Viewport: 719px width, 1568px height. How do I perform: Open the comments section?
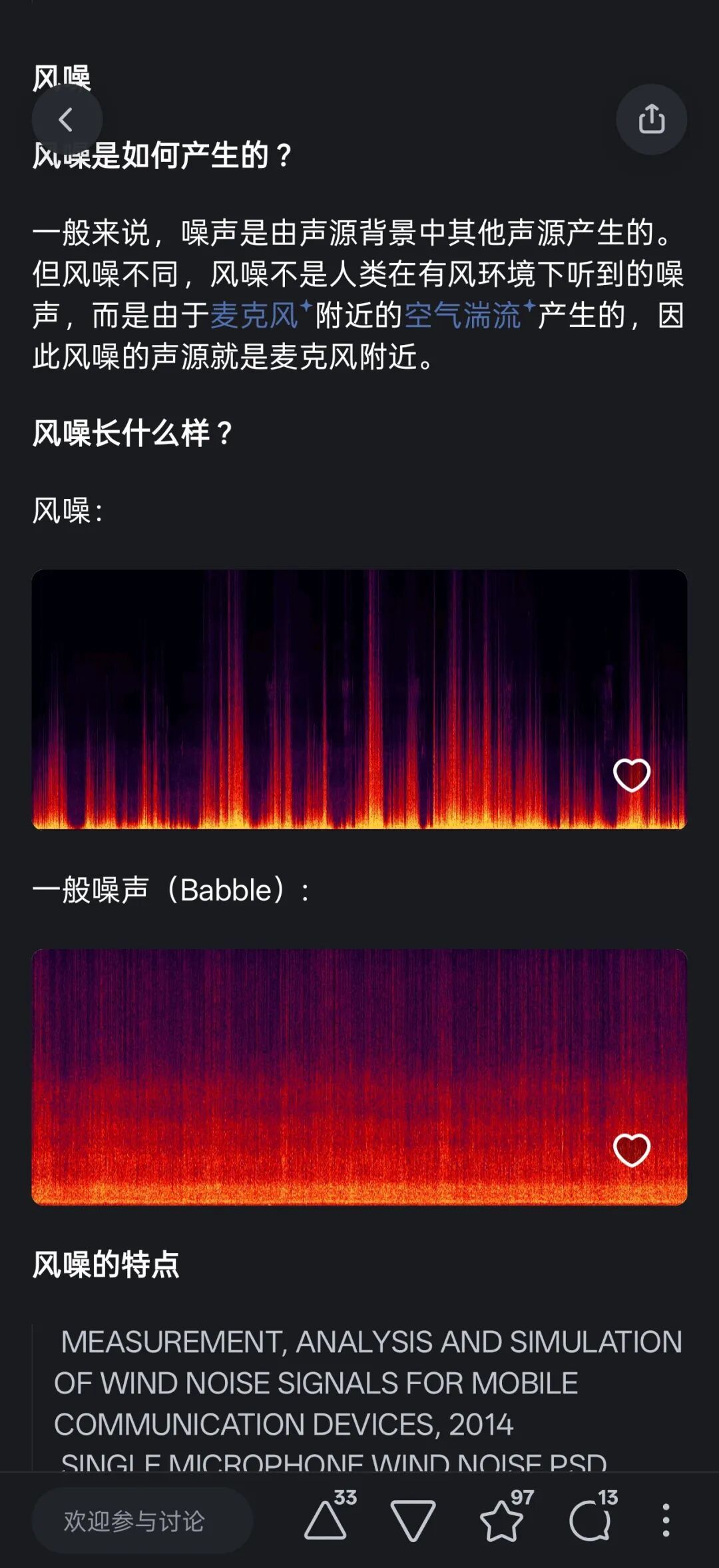590,1521
